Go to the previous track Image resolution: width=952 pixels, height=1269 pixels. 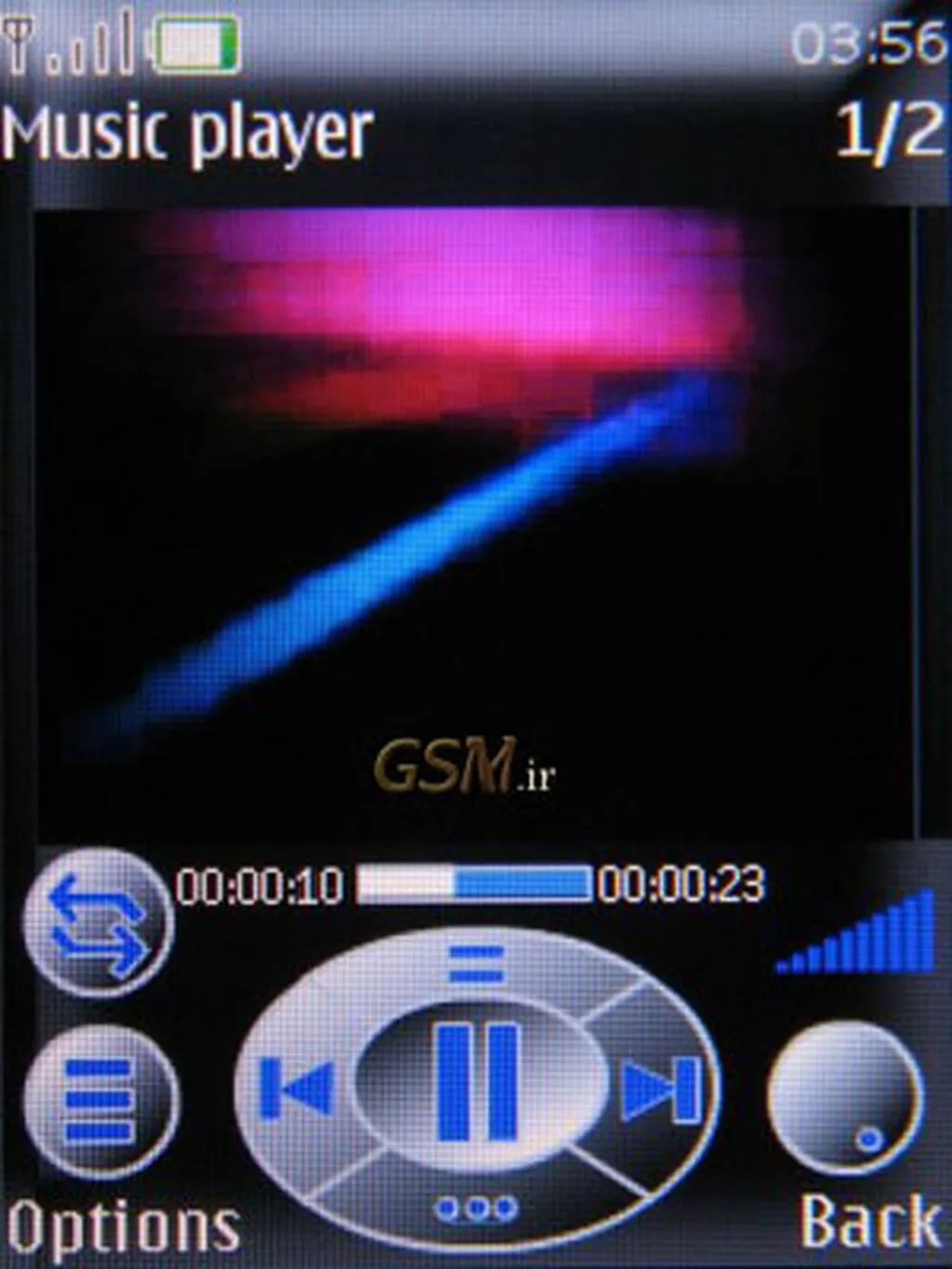(296, 1086)
